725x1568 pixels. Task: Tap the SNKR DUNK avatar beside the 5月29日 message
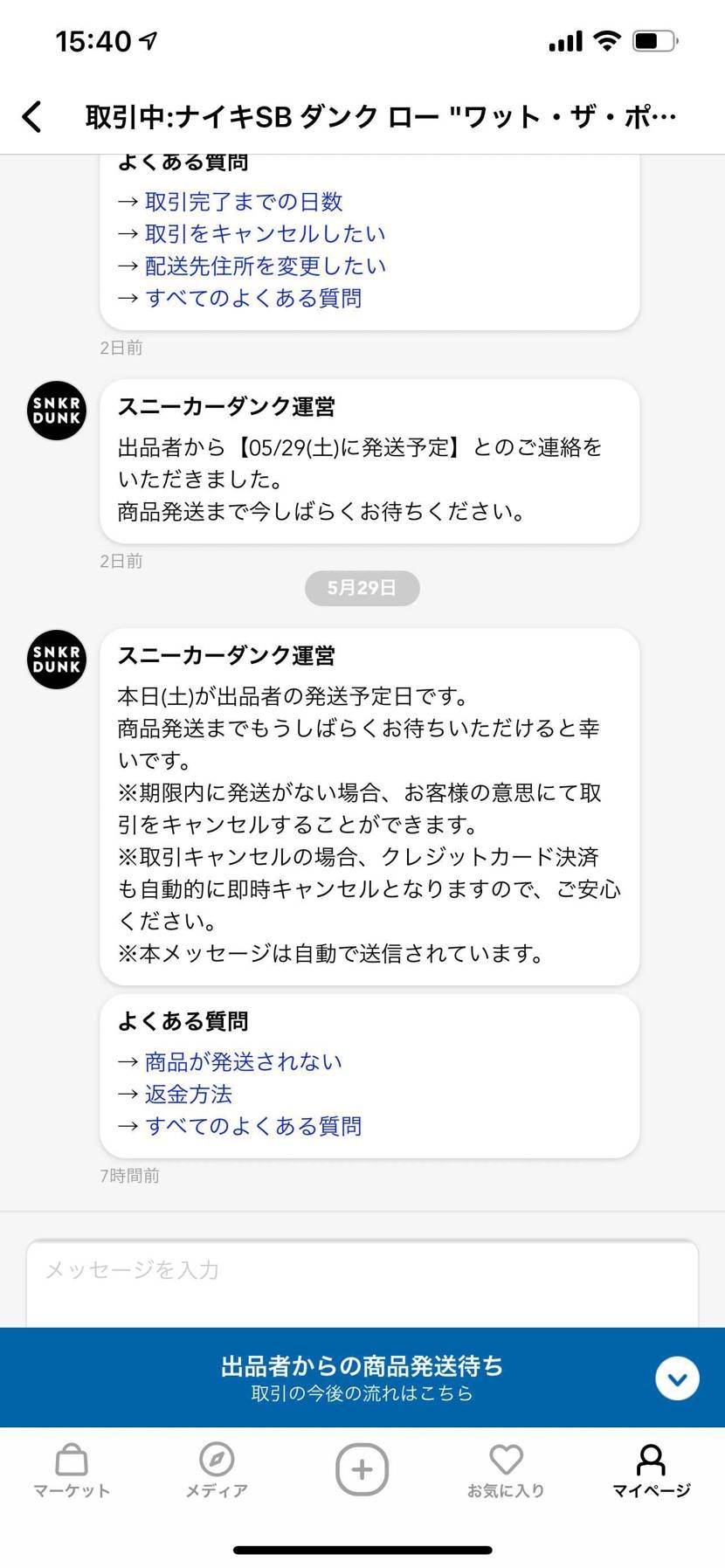(x=55, y=660)
